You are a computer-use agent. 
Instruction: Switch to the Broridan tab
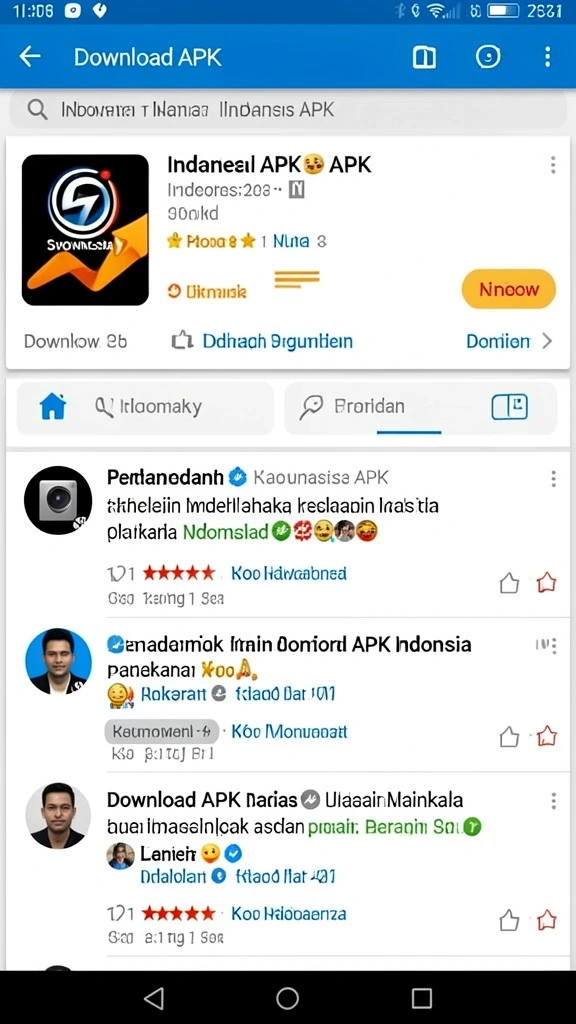(x=369, y=406)
